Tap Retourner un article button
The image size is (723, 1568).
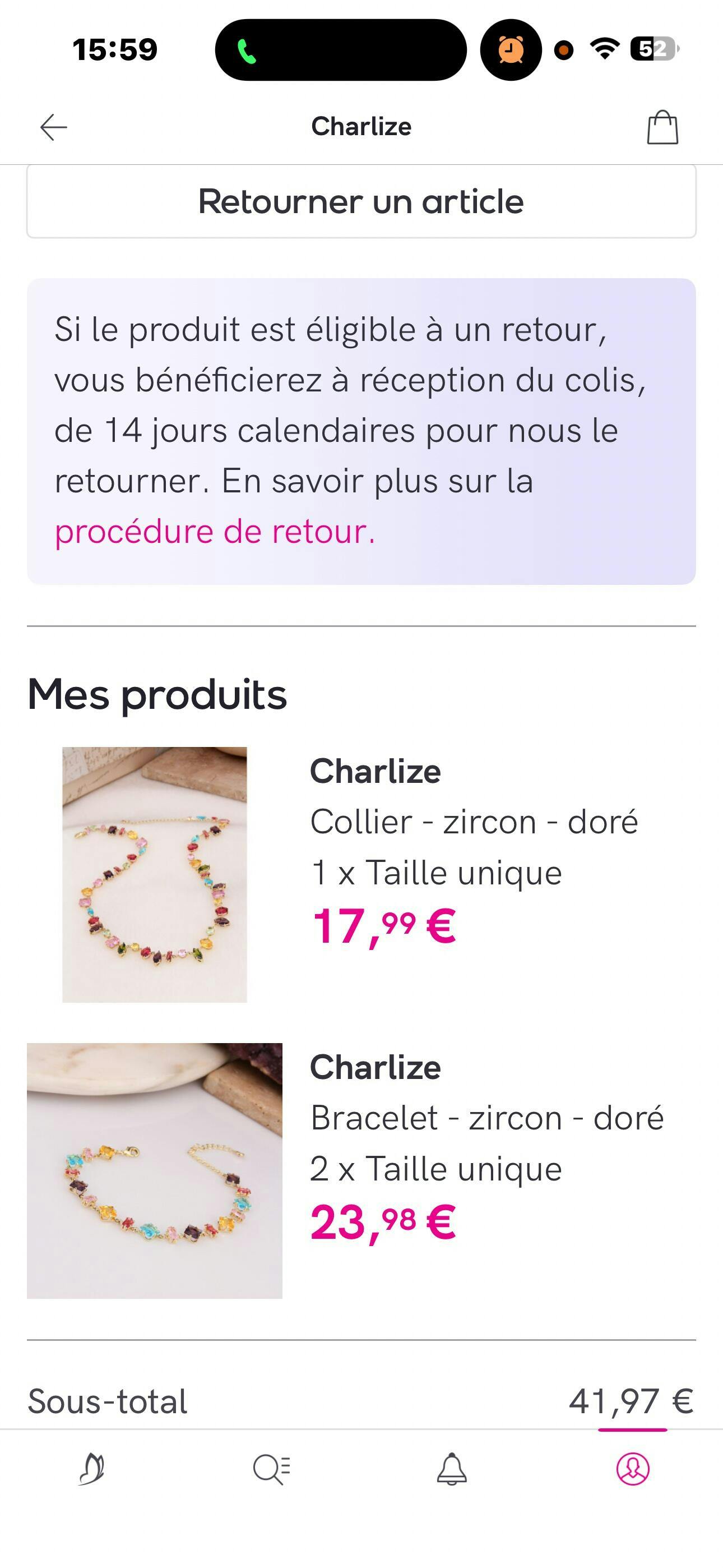tap(361, 201)
